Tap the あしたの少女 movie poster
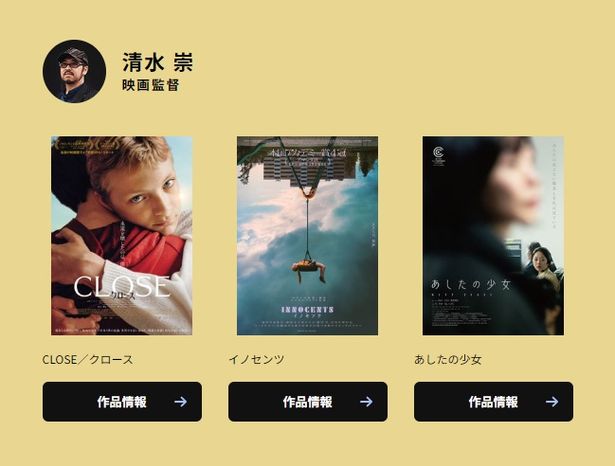The height and width of the screenshot is (466, 615). [493, 236]
